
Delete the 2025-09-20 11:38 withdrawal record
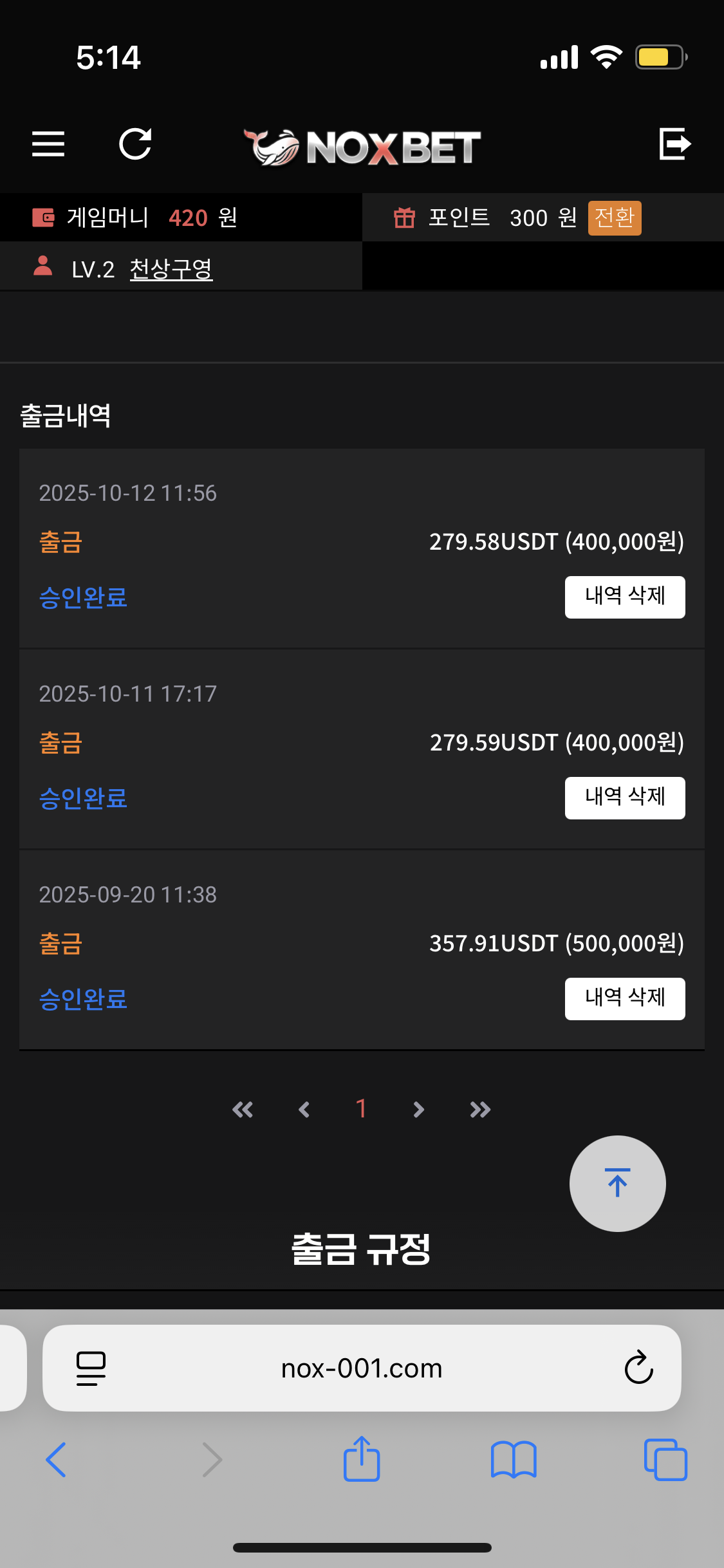point(624,998)
